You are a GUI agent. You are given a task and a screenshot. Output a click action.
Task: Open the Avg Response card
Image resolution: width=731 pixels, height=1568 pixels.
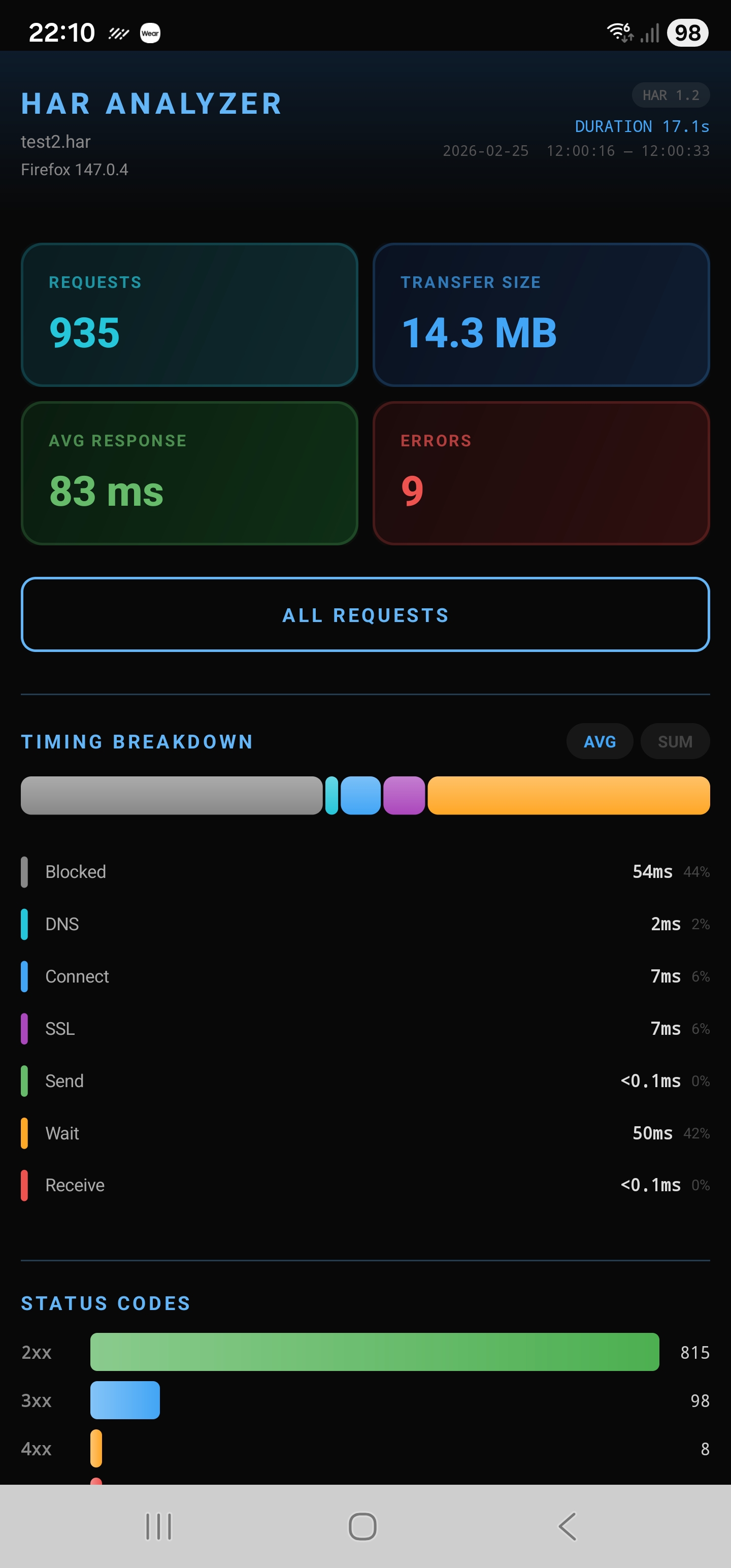point(189,472)
